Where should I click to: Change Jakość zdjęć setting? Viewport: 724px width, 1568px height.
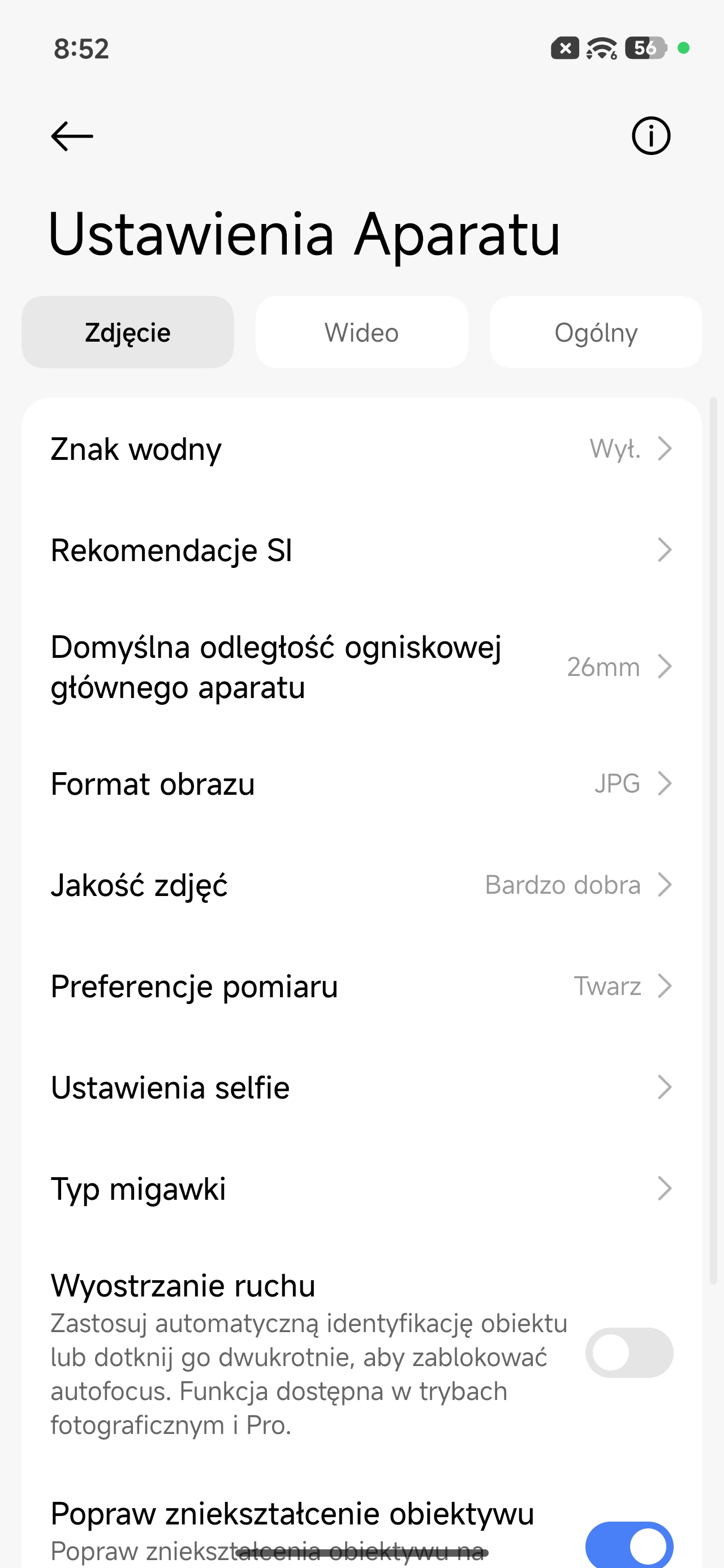point(361,885)
